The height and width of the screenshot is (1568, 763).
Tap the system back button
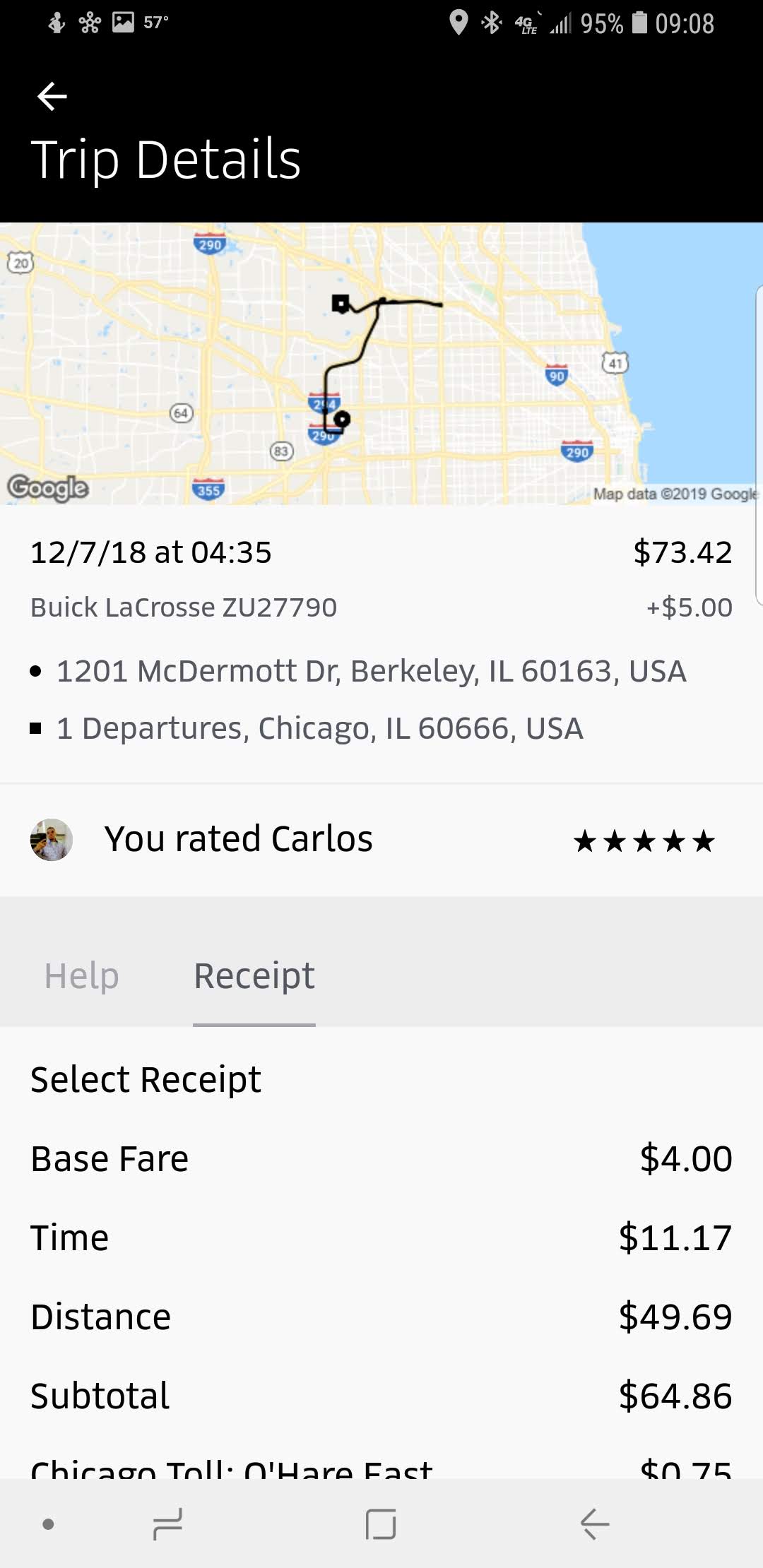[594, 1524]
